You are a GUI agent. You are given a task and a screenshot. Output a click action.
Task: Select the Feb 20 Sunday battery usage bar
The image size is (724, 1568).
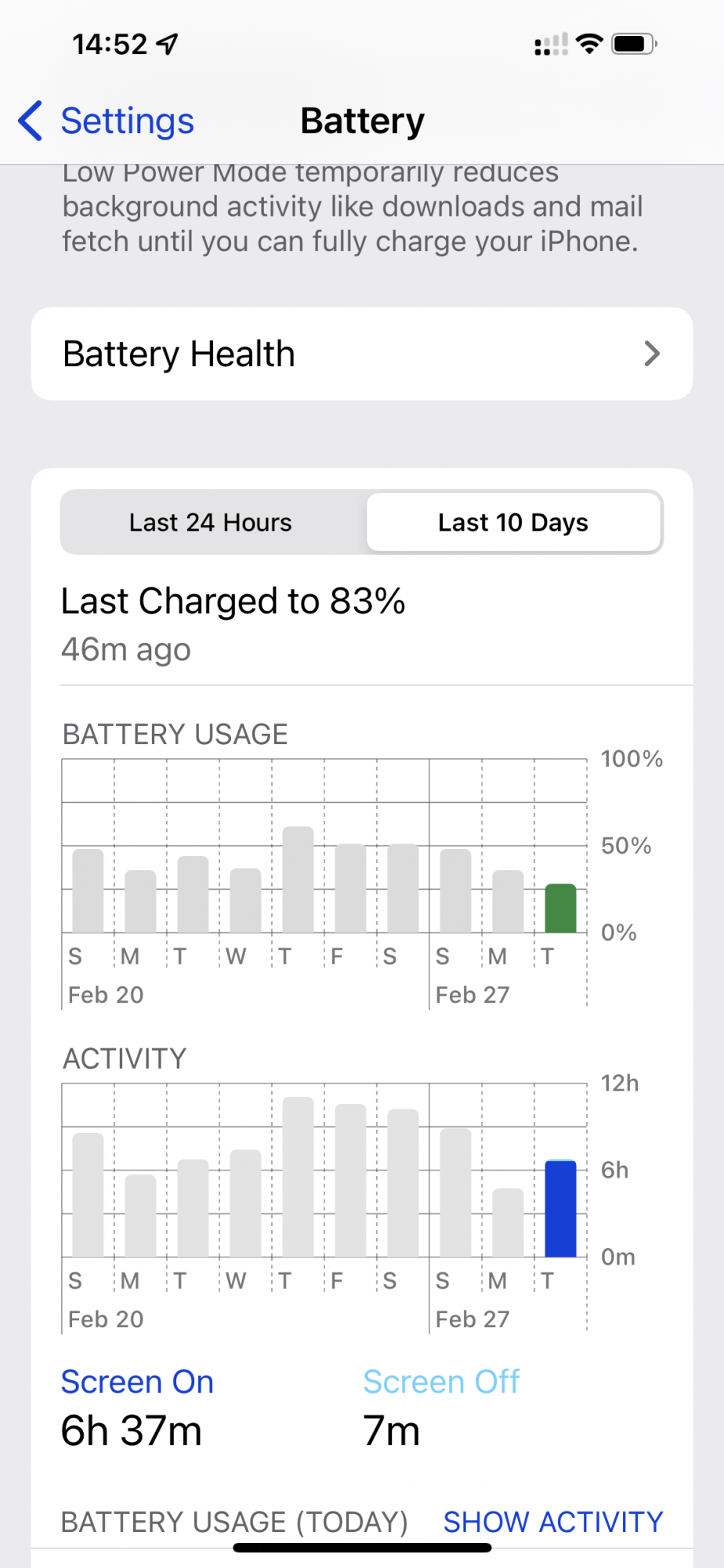click(x=88, y=891)
